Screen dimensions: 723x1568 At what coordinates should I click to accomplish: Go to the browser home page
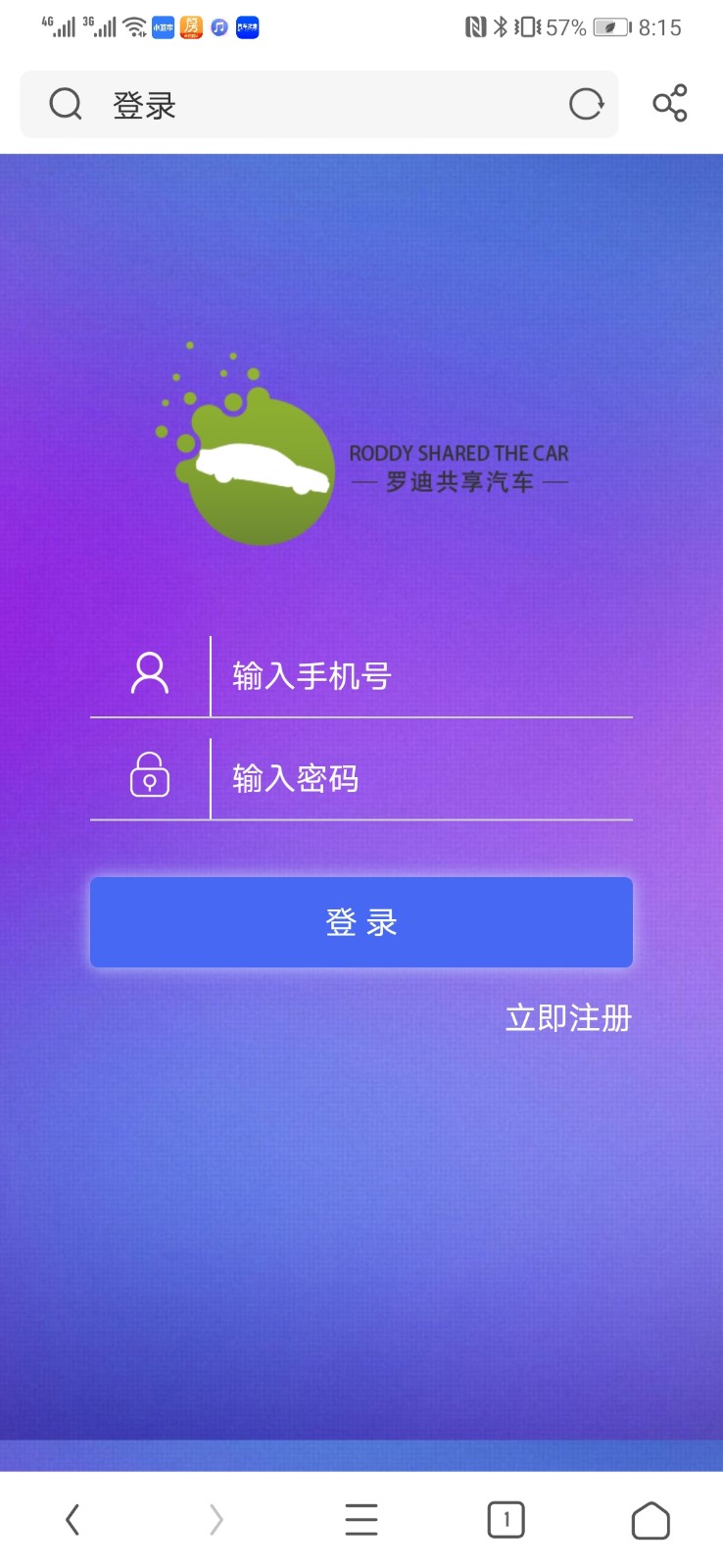pyautogui.click(x=651, y=1520)
